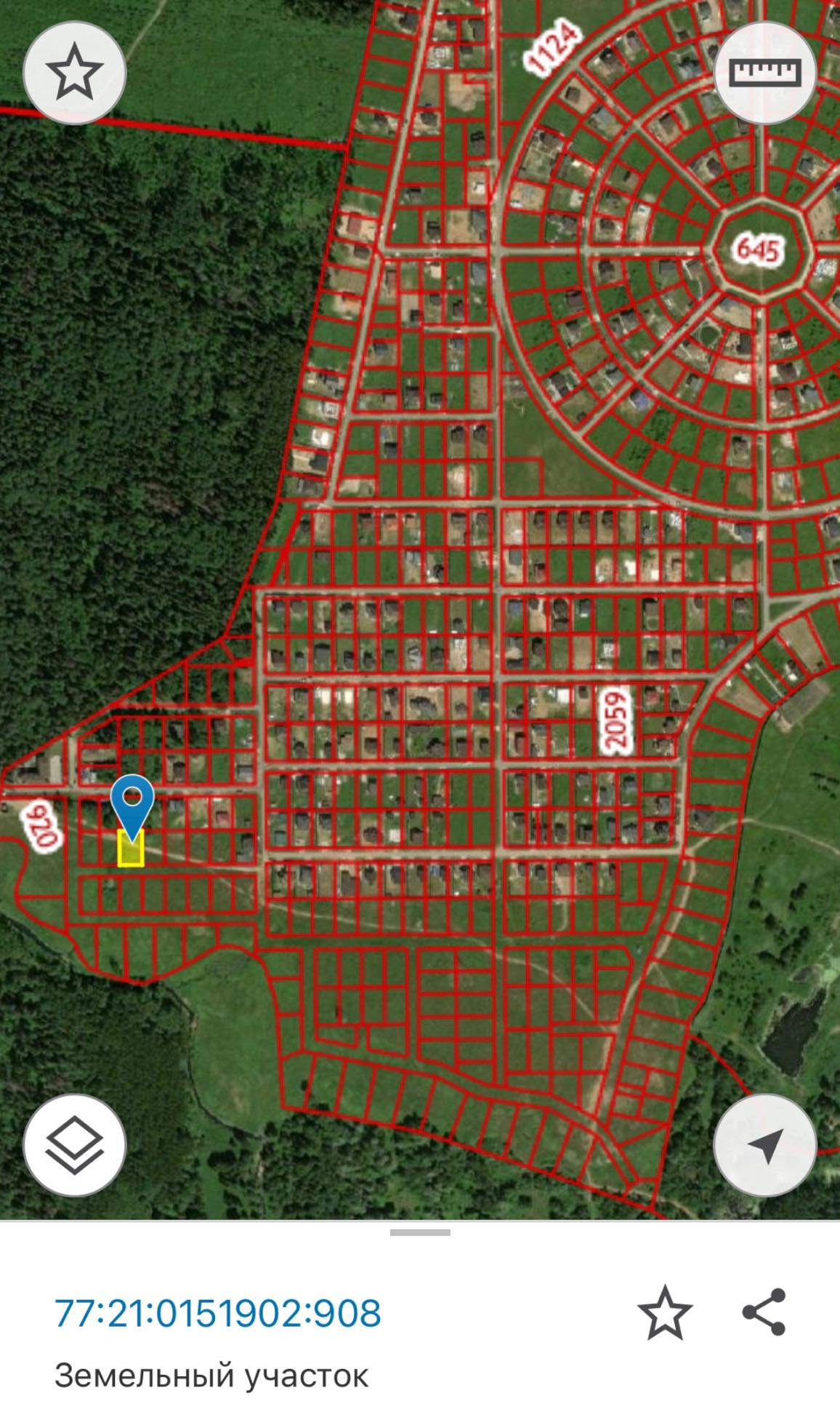
Task: Expand the bottom info panel handle
Action: tap(420, 1232)
